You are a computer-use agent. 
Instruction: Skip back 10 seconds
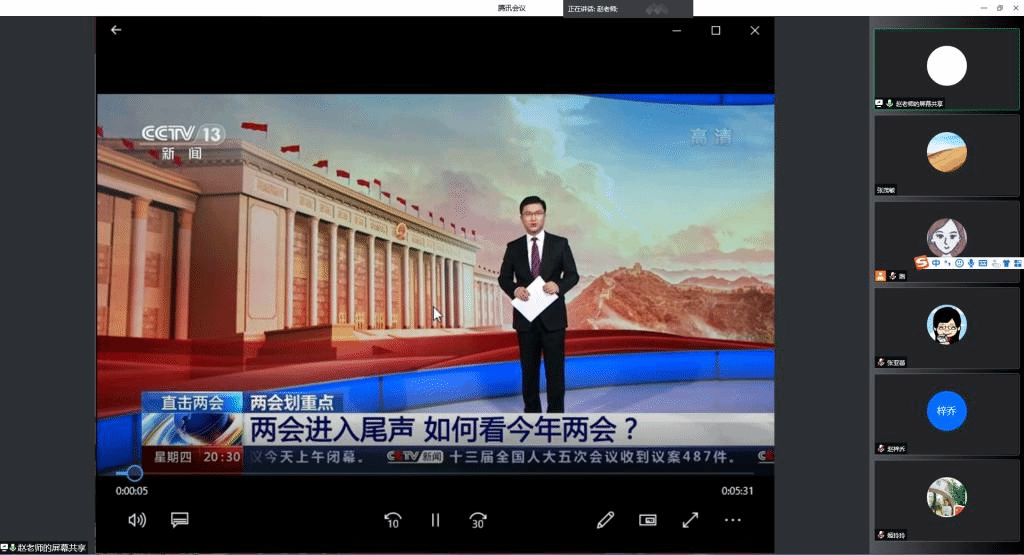pos(393,520)
